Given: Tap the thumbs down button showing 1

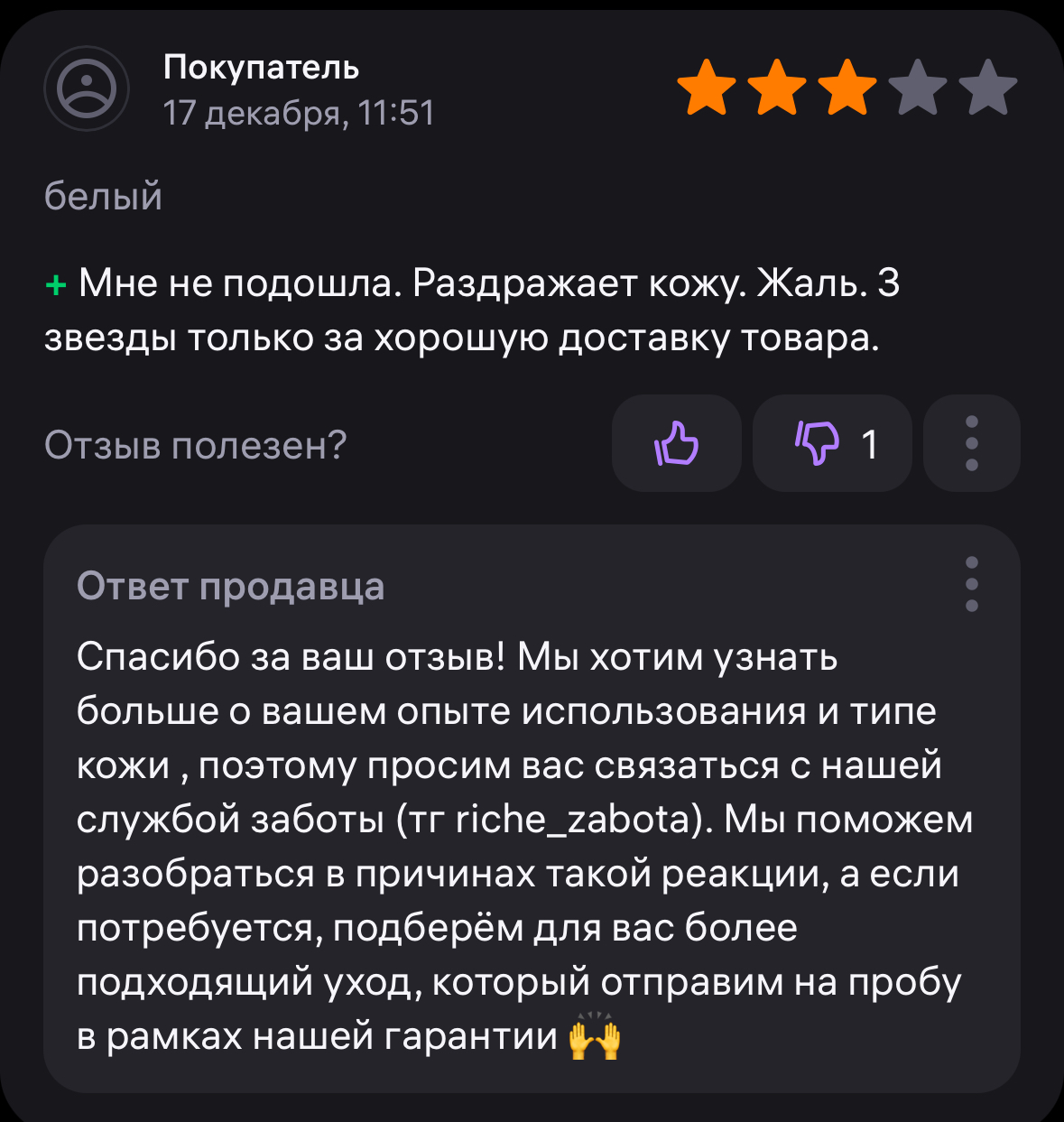Looking at the screenshot, I should (x=832, y=443).
